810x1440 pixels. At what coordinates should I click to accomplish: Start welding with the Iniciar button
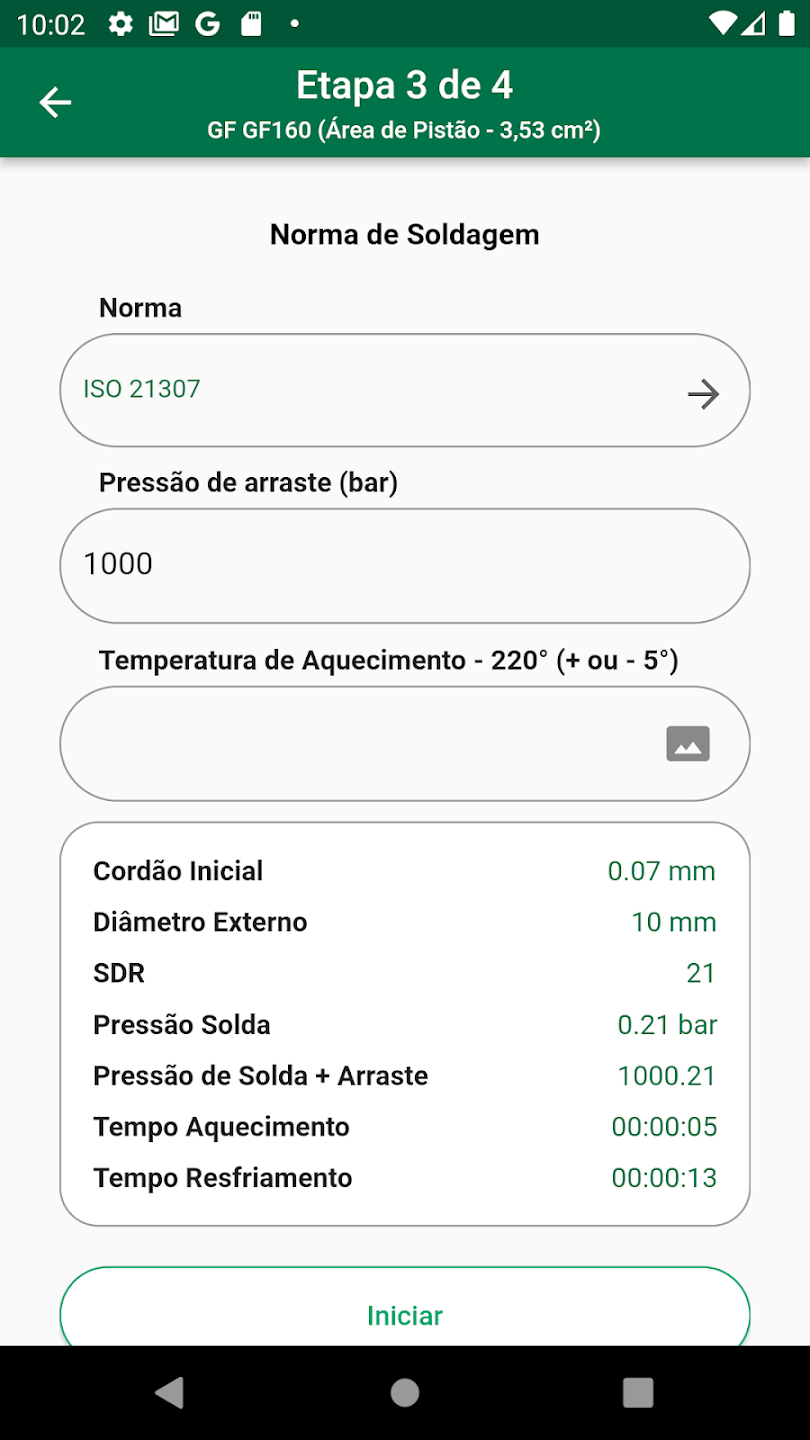click(404, 1312)
